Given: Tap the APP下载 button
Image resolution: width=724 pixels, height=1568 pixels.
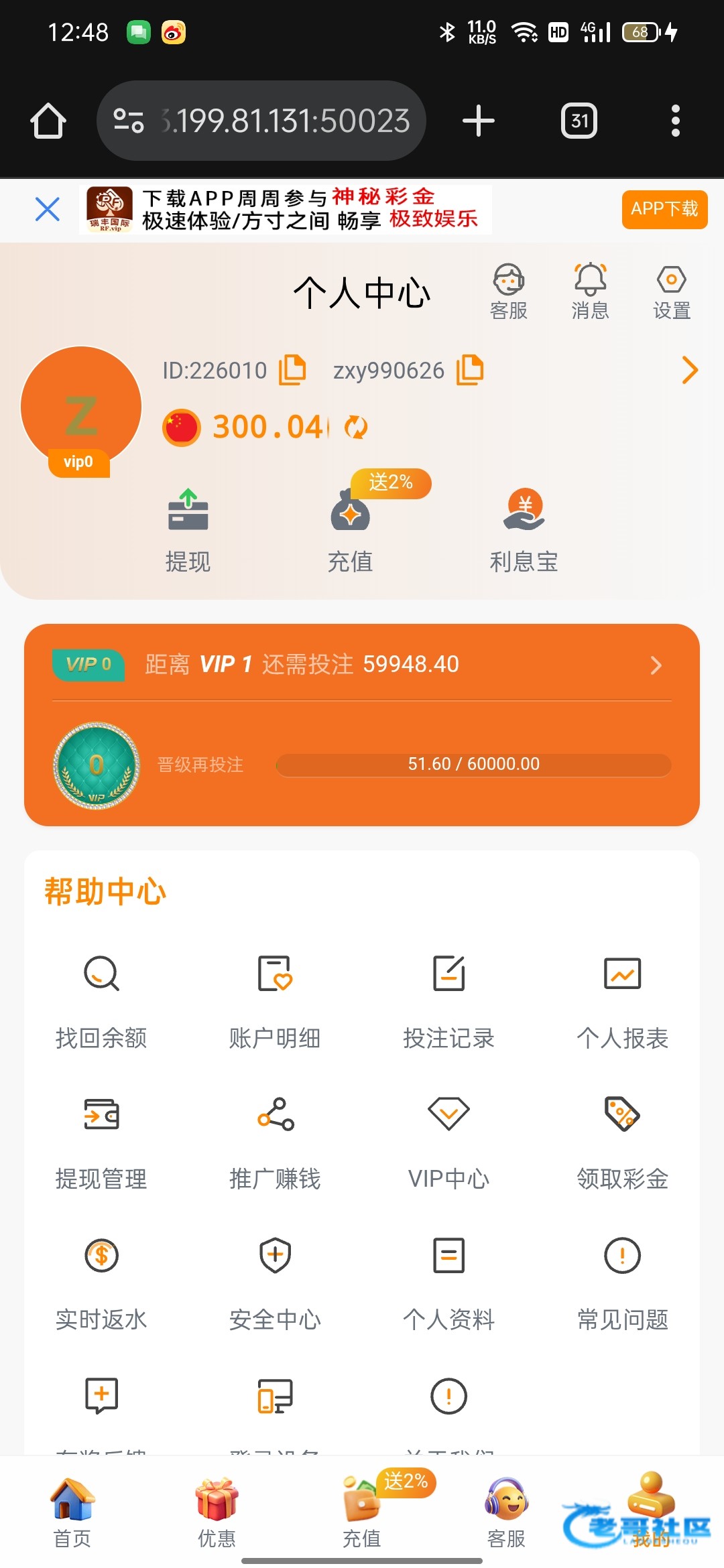Looking at the screenshot, I should point(664,209).
